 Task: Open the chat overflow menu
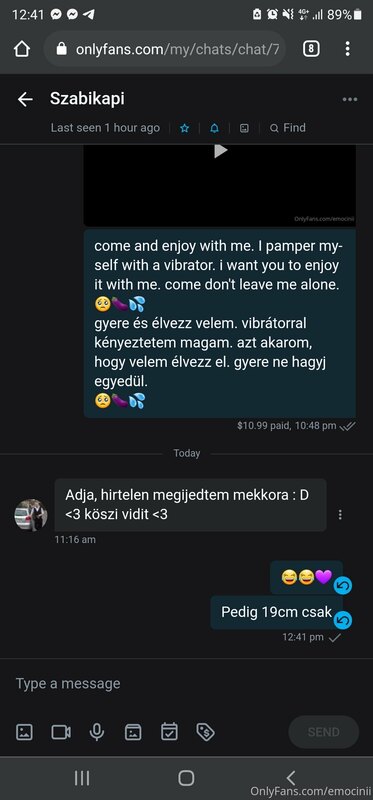[350, 99]
